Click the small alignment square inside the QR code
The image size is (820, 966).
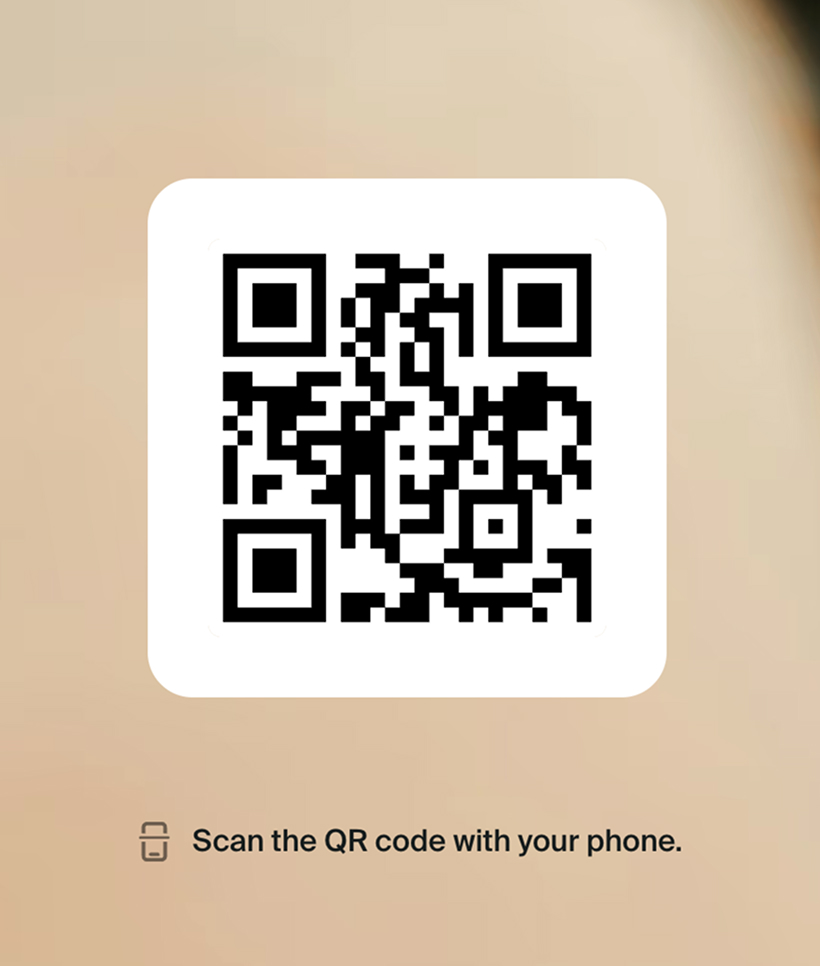(495, 525)
